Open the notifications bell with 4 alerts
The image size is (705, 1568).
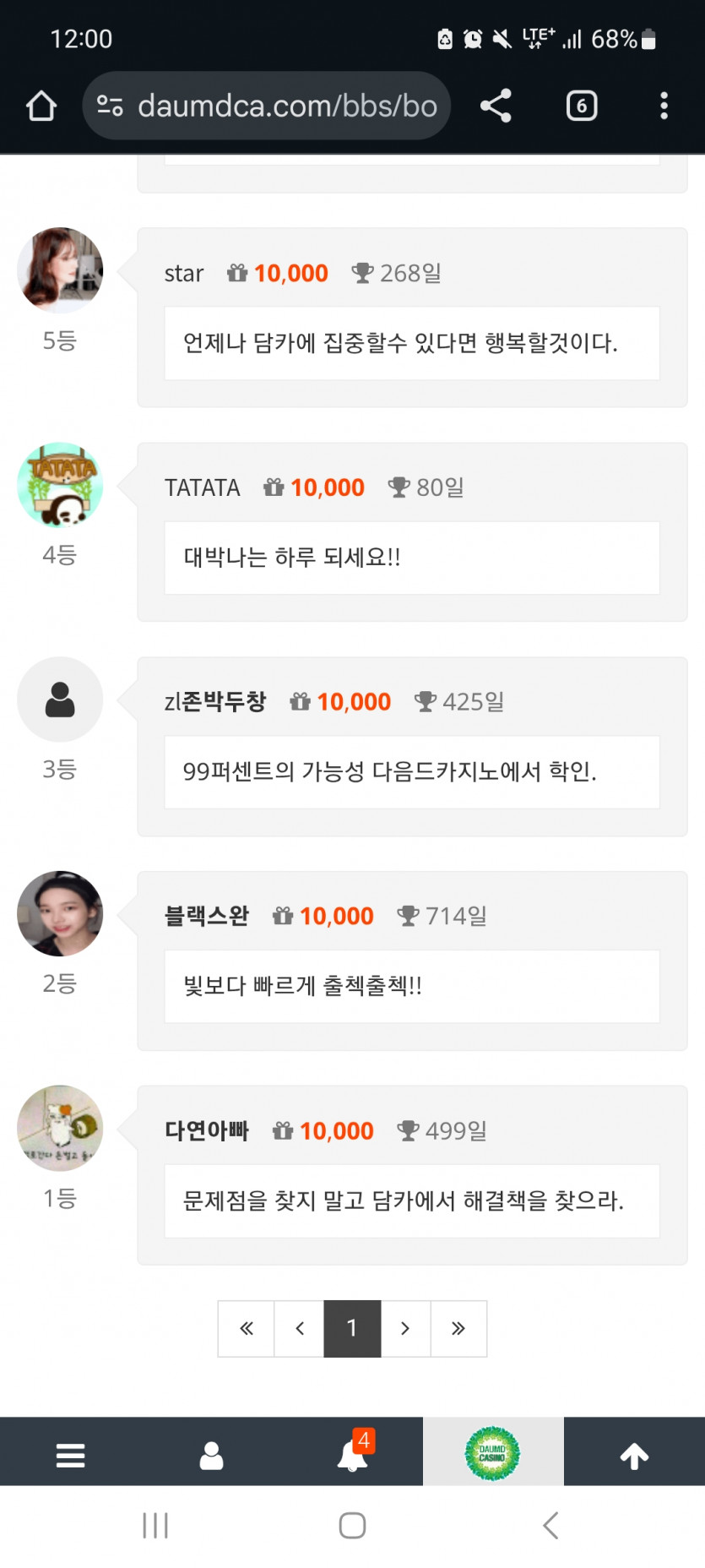(x=353, y=1455)
